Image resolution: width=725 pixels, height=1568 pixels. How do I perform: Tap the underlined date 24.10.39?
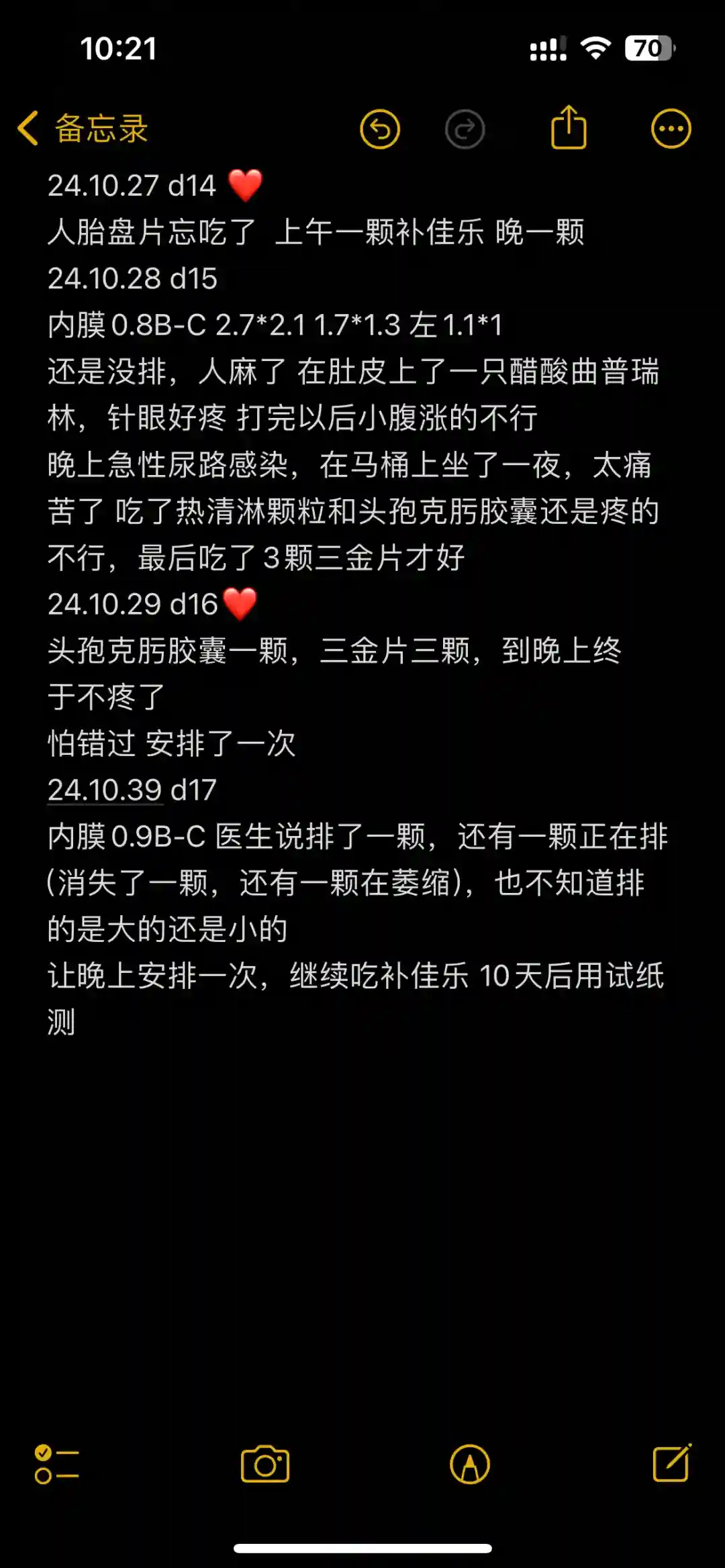[105, 790]
